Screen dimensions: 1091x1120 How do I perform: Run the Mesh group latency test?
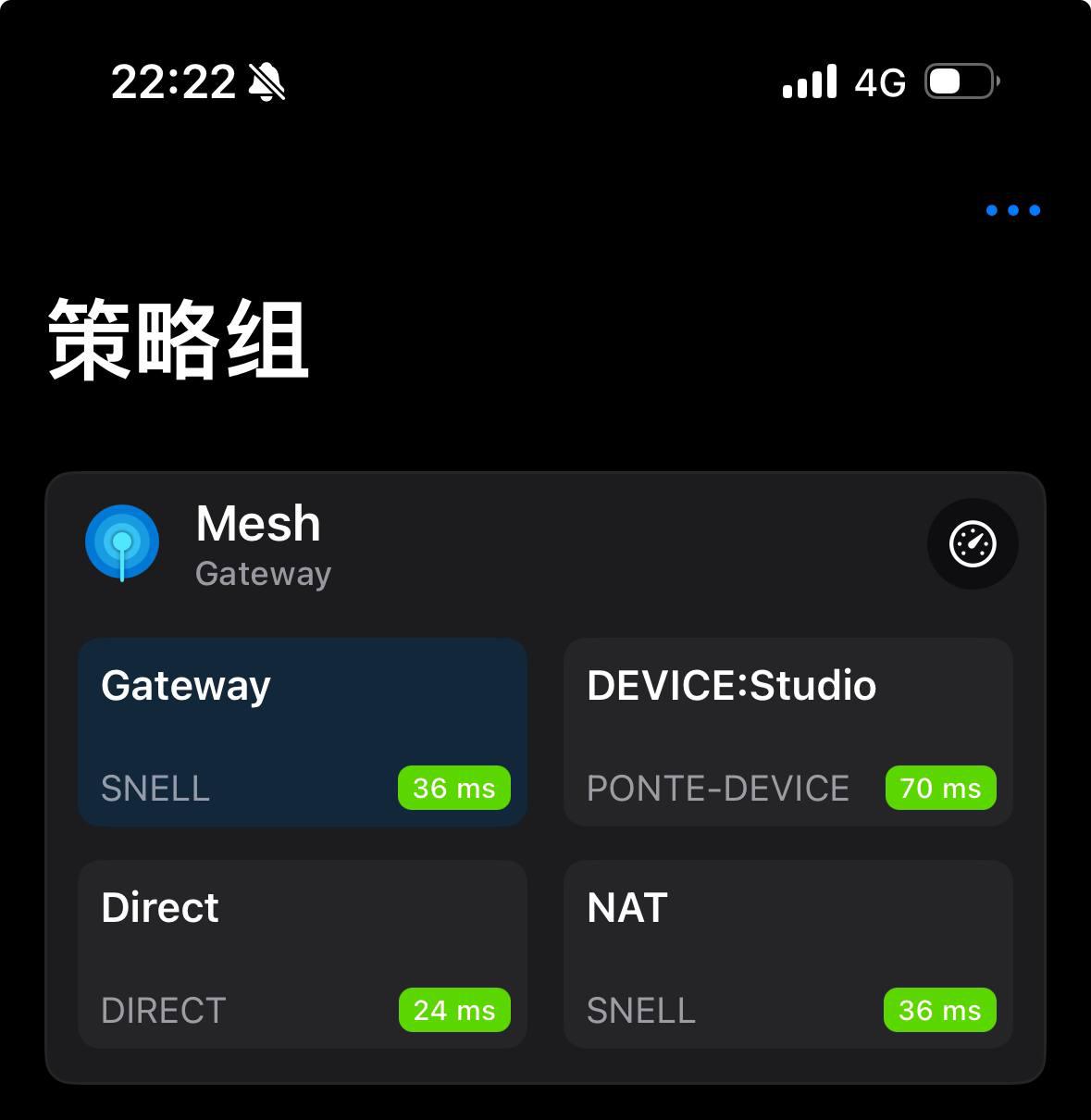point(972,543)
